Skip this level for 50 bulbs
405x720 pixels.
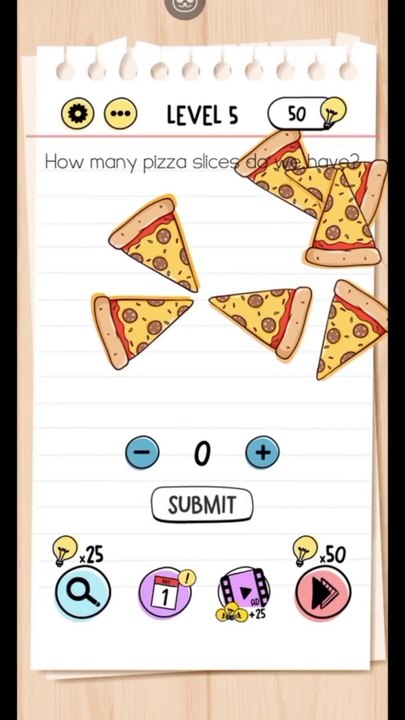point(323,593)
